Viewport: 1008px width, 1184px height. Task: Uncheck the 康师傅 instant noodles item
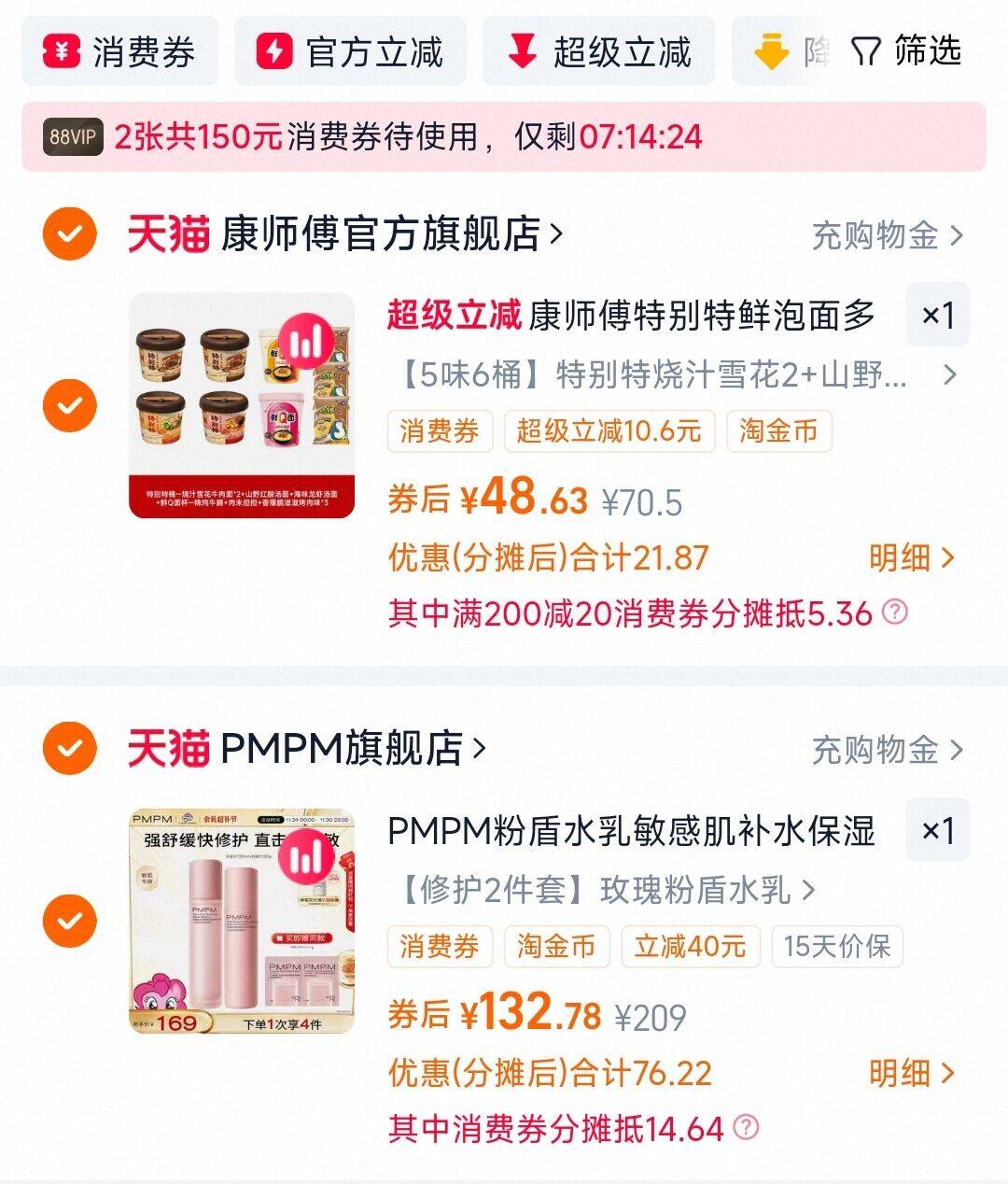[70, 405]
